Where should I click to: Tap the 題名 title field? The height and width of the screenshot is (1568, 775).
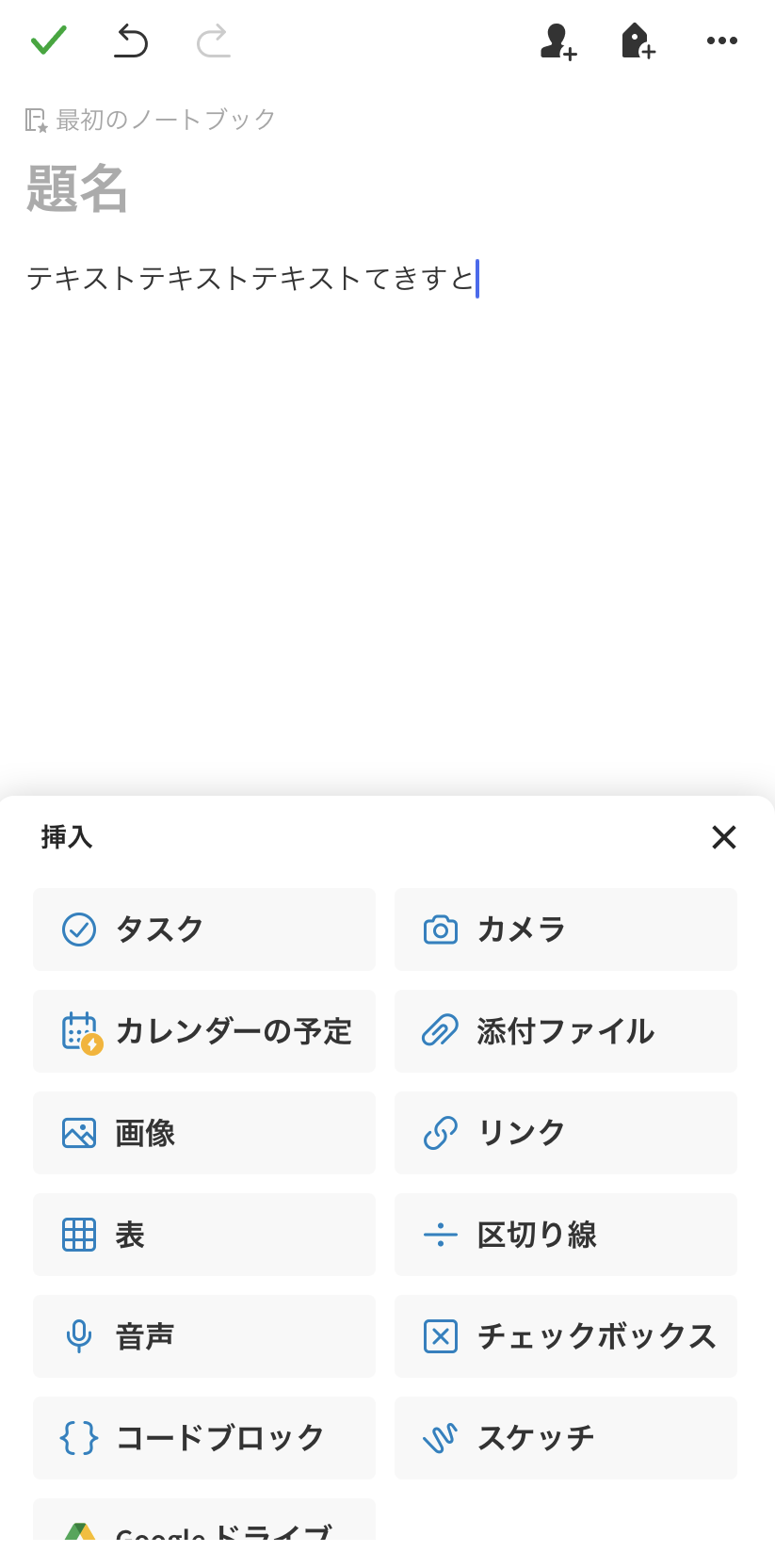click(x=77, y=188)
